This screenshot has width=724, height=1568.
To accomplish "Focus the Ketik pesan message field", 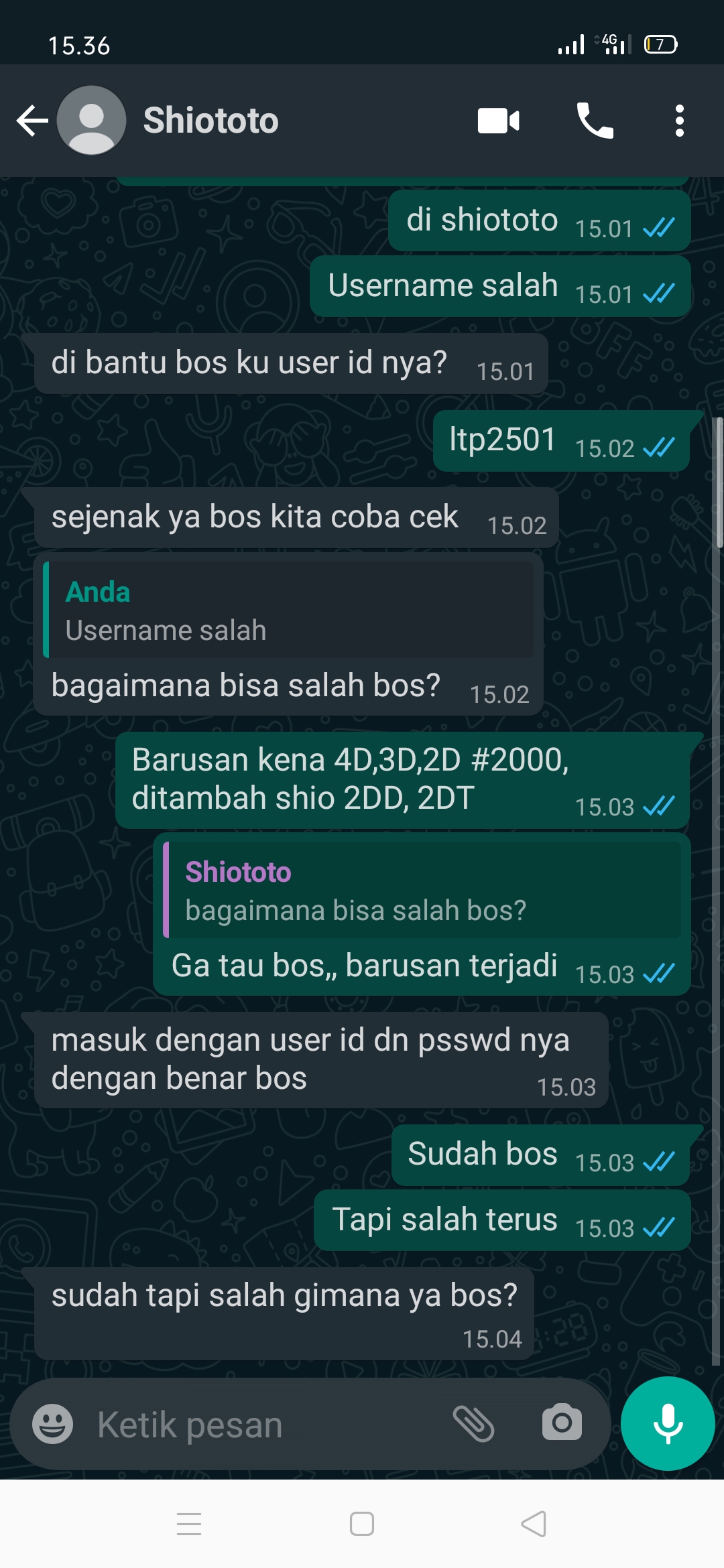I will (x=268, y=1425).
